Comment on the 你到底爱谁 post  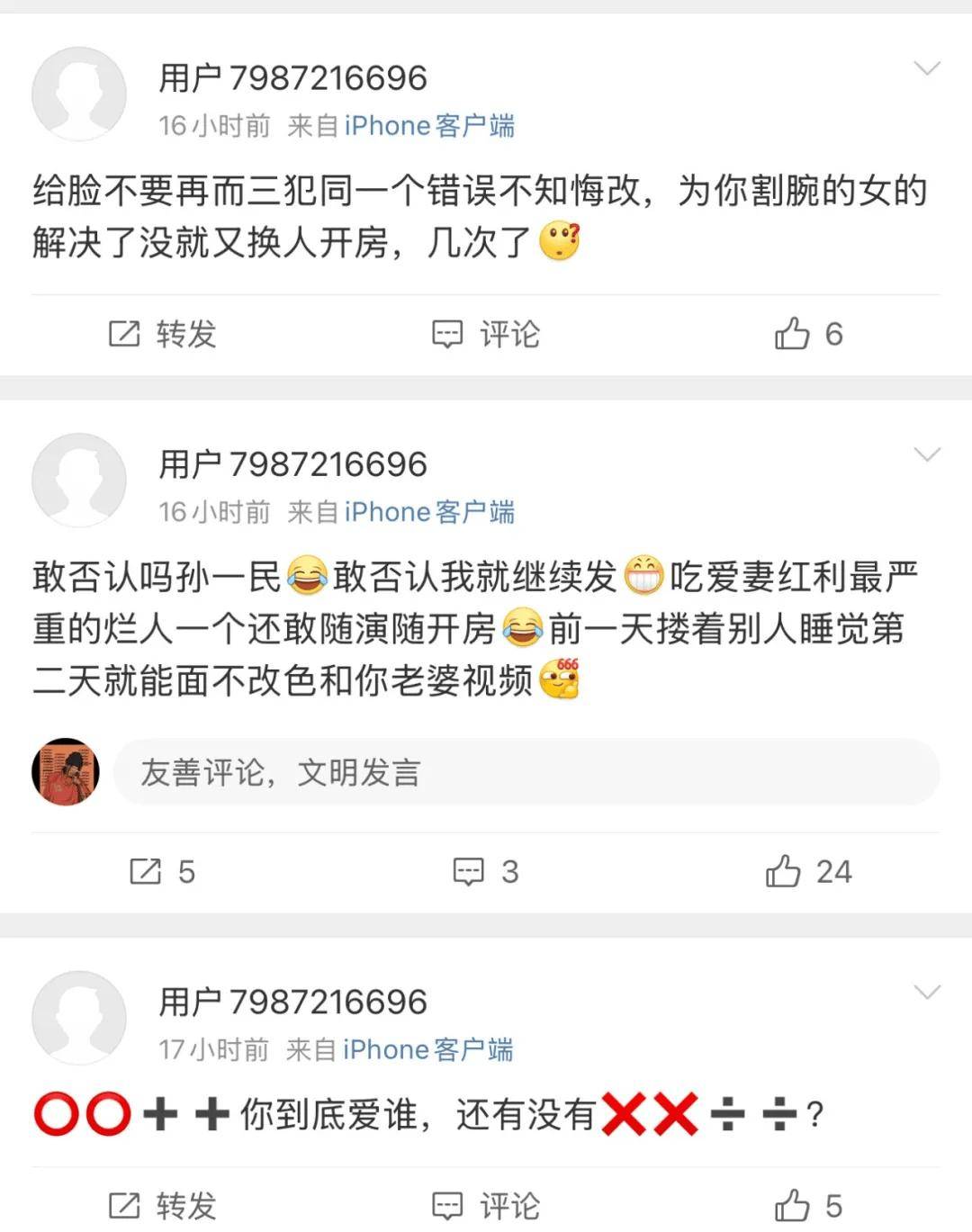tap(486, 1205)
